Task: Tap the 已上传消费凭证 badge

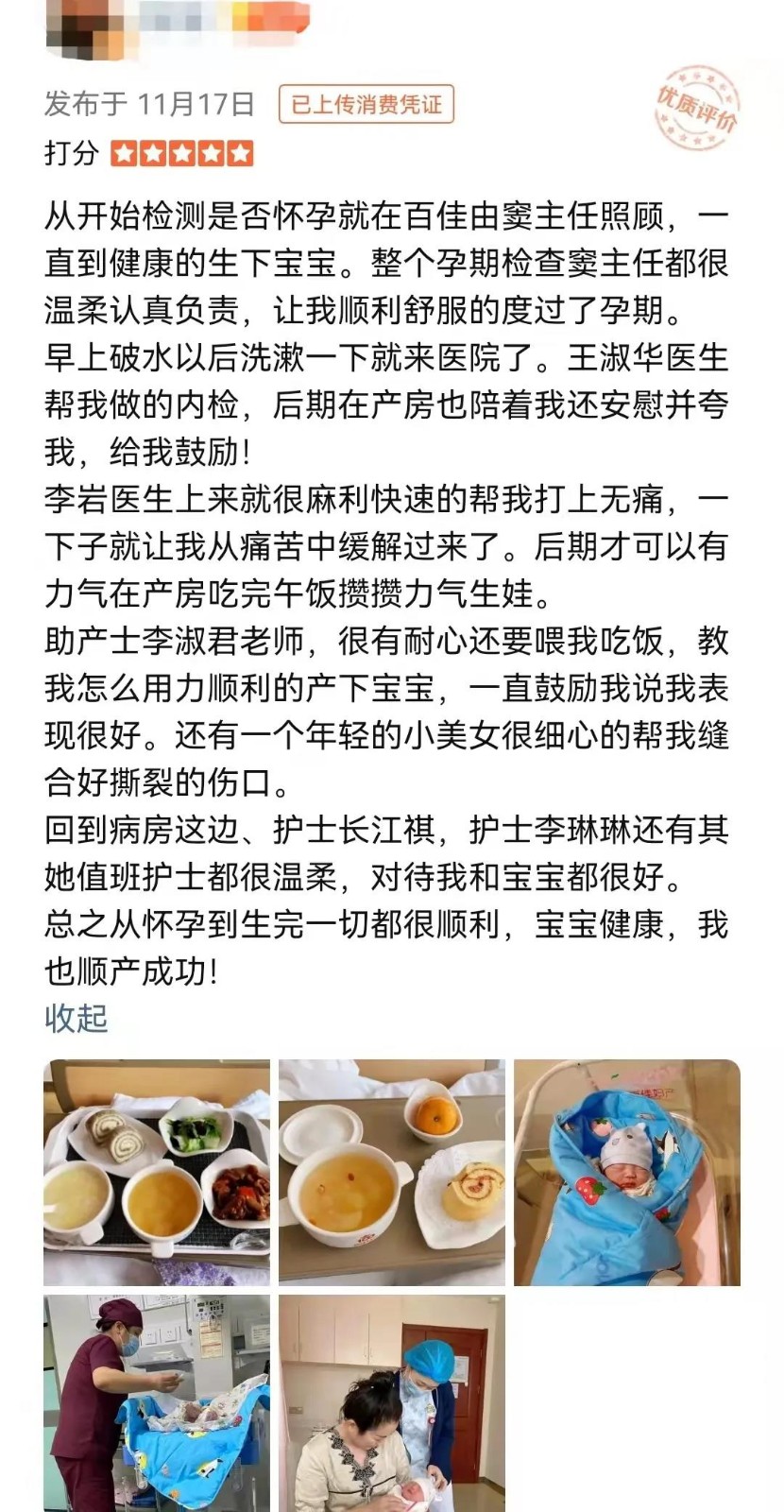Action: tap(366, 104)
